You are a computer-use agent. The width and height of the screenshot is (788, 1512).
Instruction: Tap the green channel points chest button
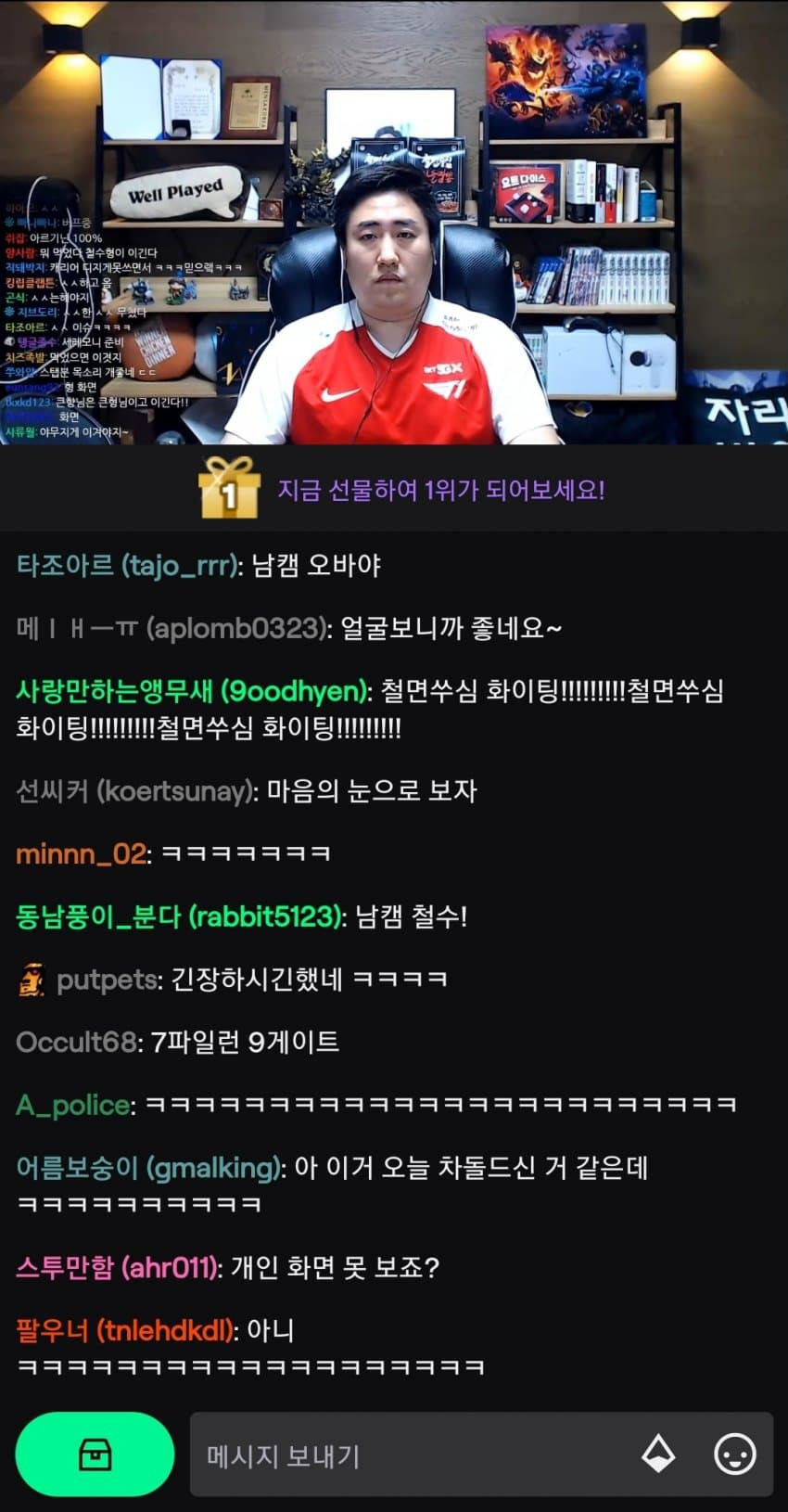(95, 1454)
